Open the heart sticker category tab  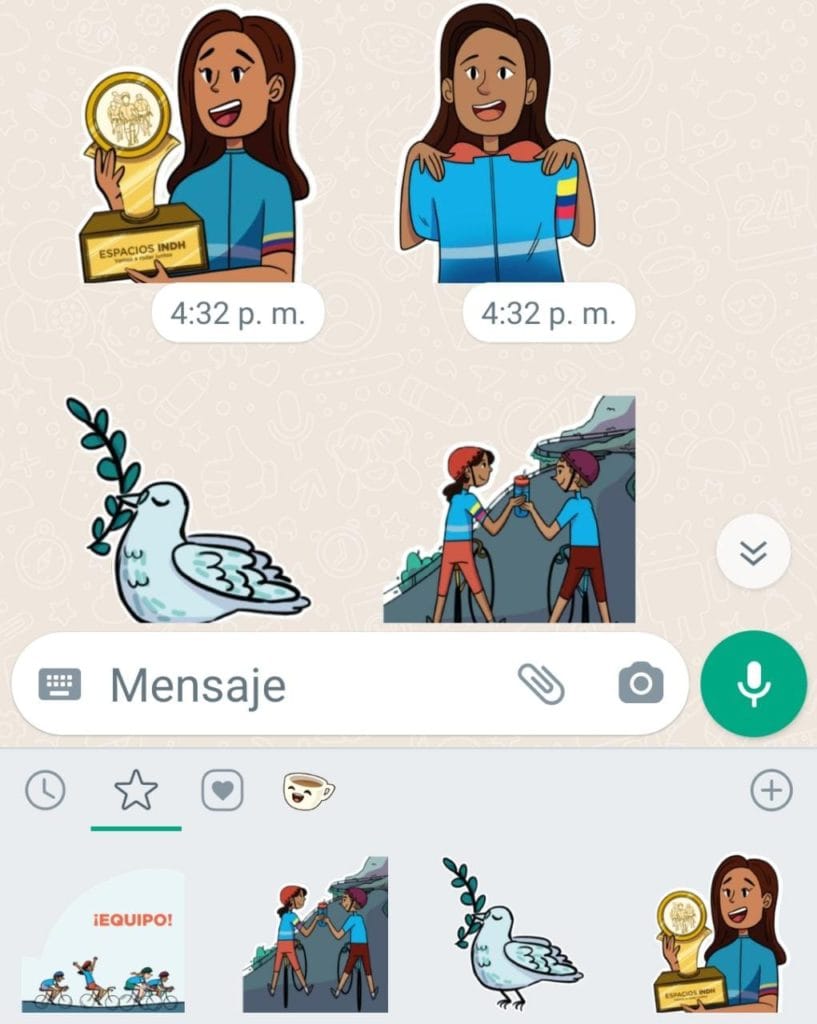coord(222,791)
